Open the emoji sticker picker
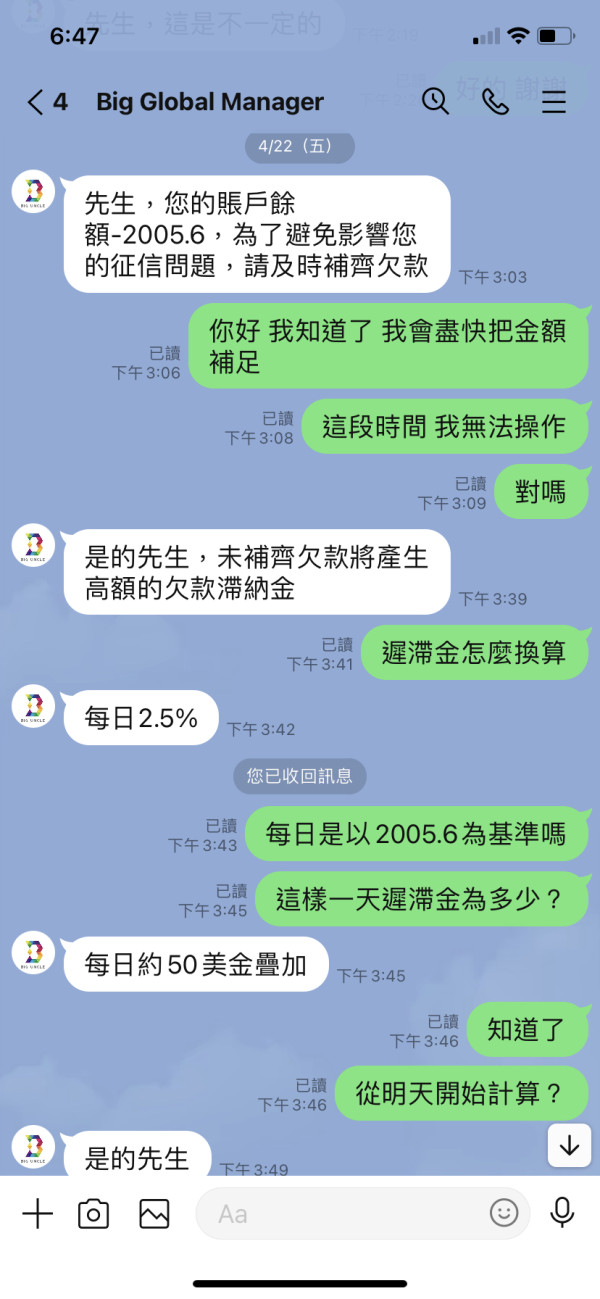Viewport: 600px width, 1299px height. 504,1214
